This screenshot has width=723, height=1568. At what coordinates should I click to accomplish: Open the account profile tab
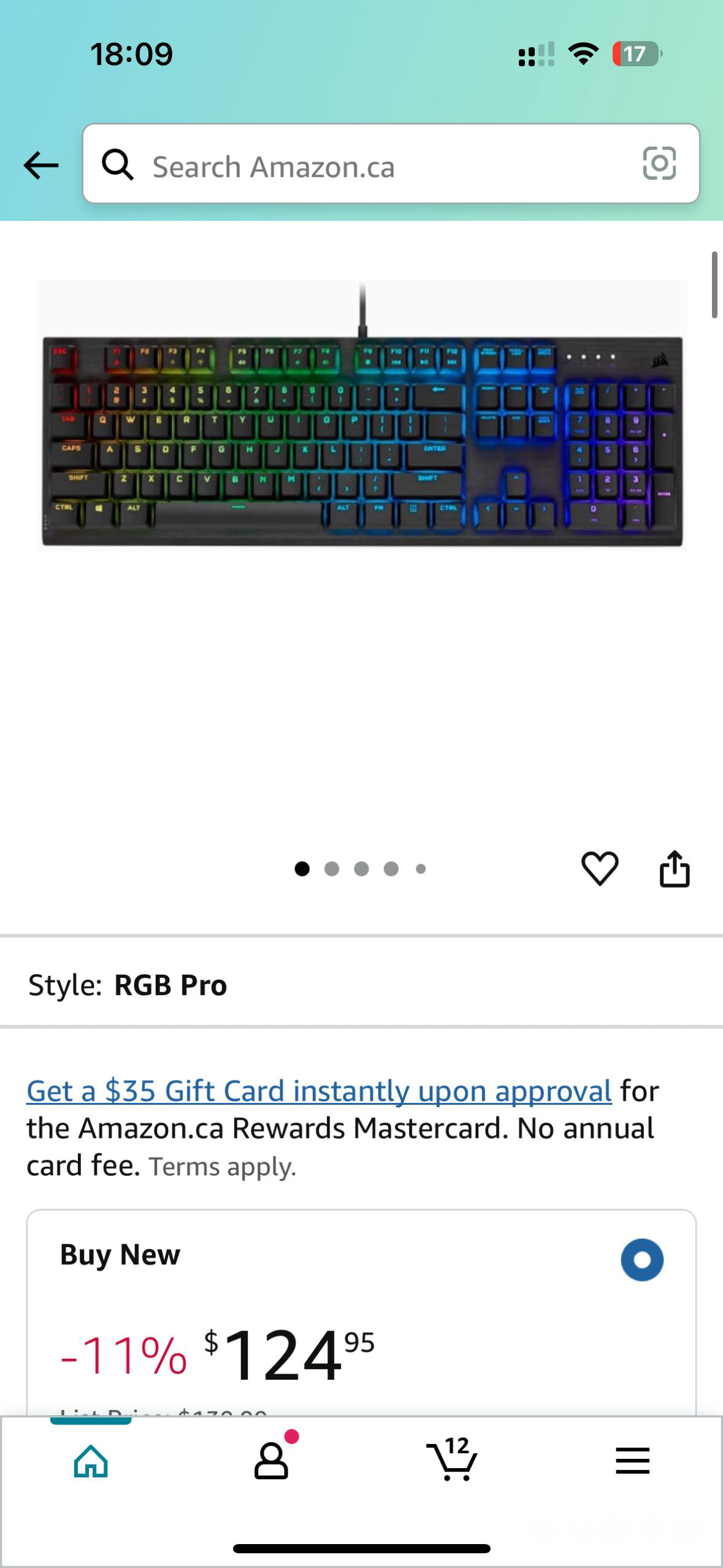271,1461
